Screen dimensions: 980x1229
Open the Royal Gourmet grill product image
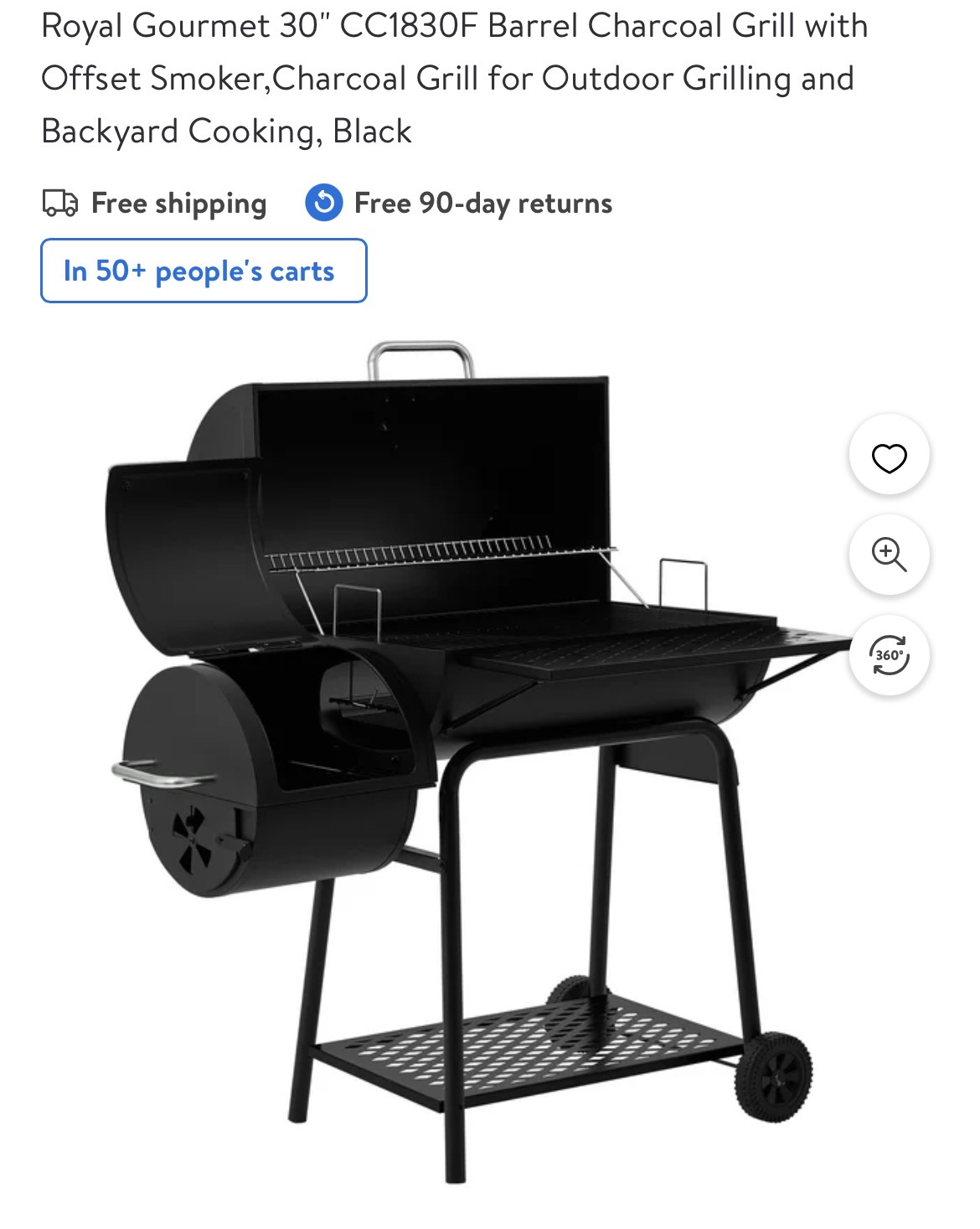point(469,754)
